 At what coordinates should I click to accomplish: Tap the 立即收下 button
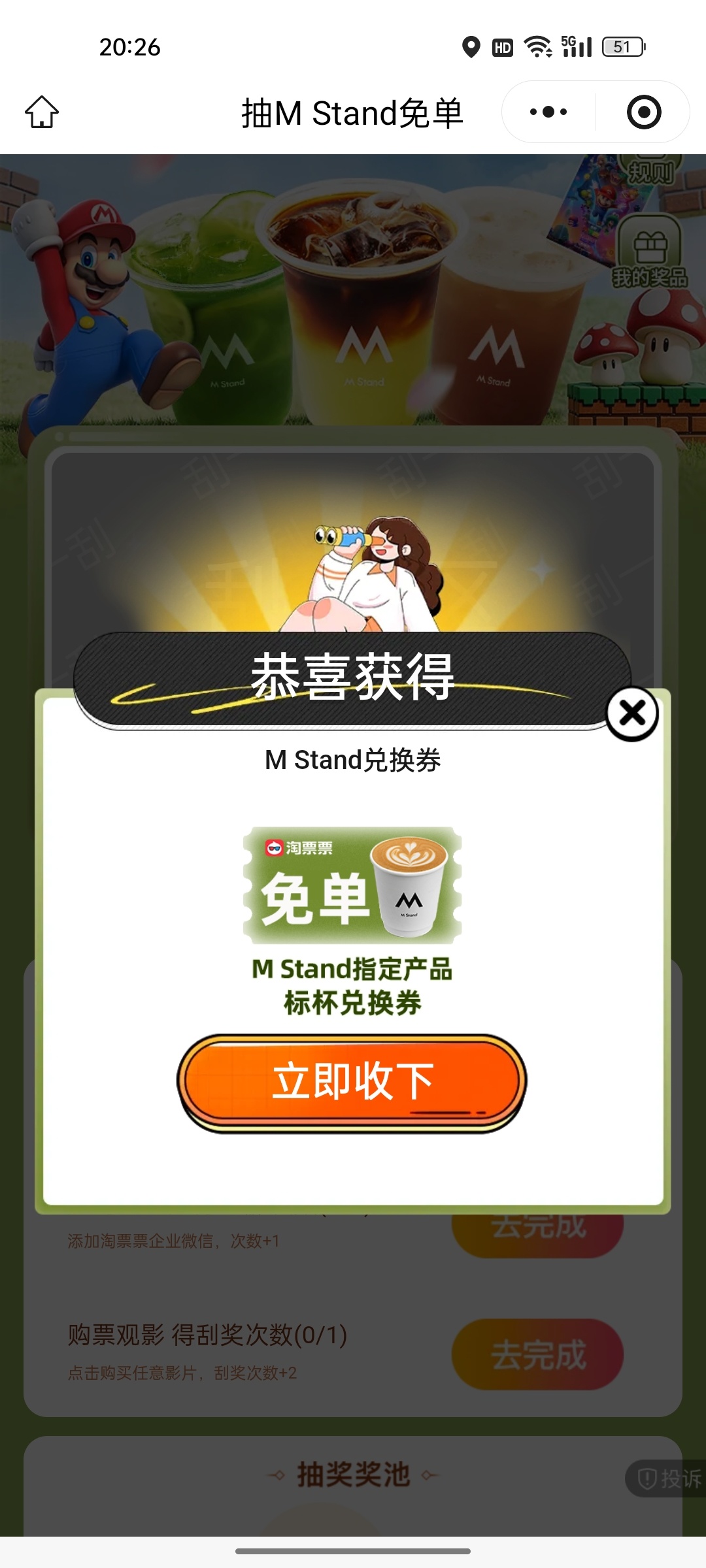tap(352, 1082)
